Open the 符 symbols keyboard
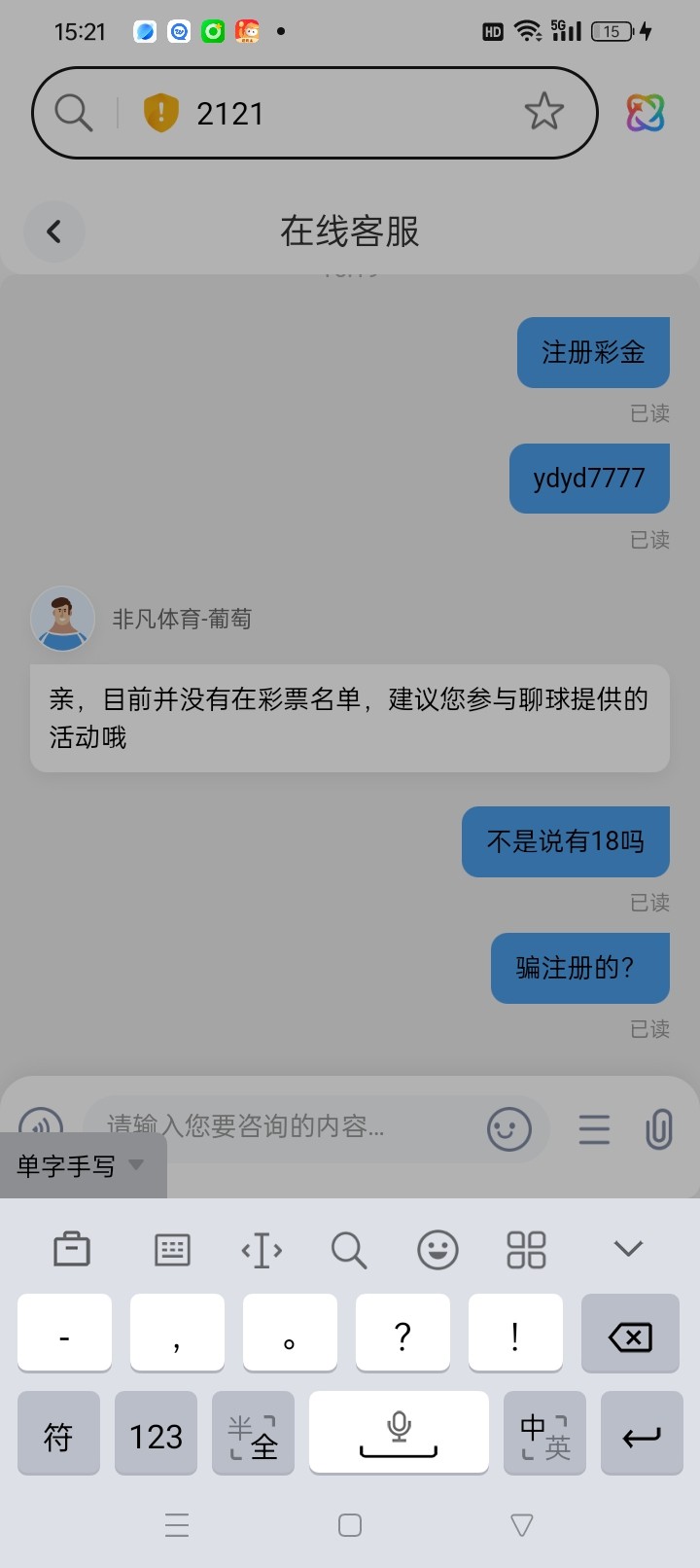 58,1436
